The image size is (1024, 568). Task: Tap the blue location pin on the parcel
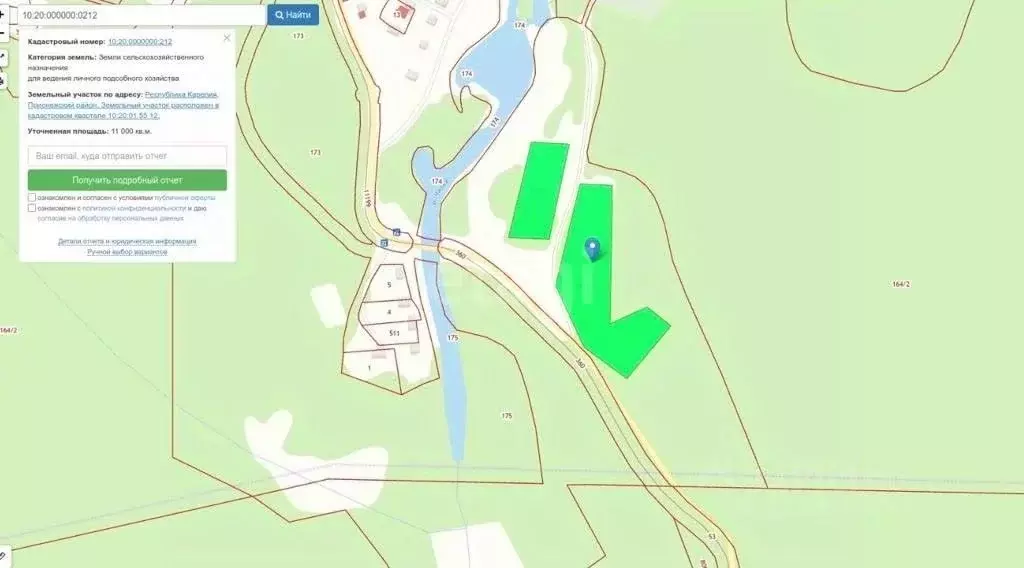point(592,248)
